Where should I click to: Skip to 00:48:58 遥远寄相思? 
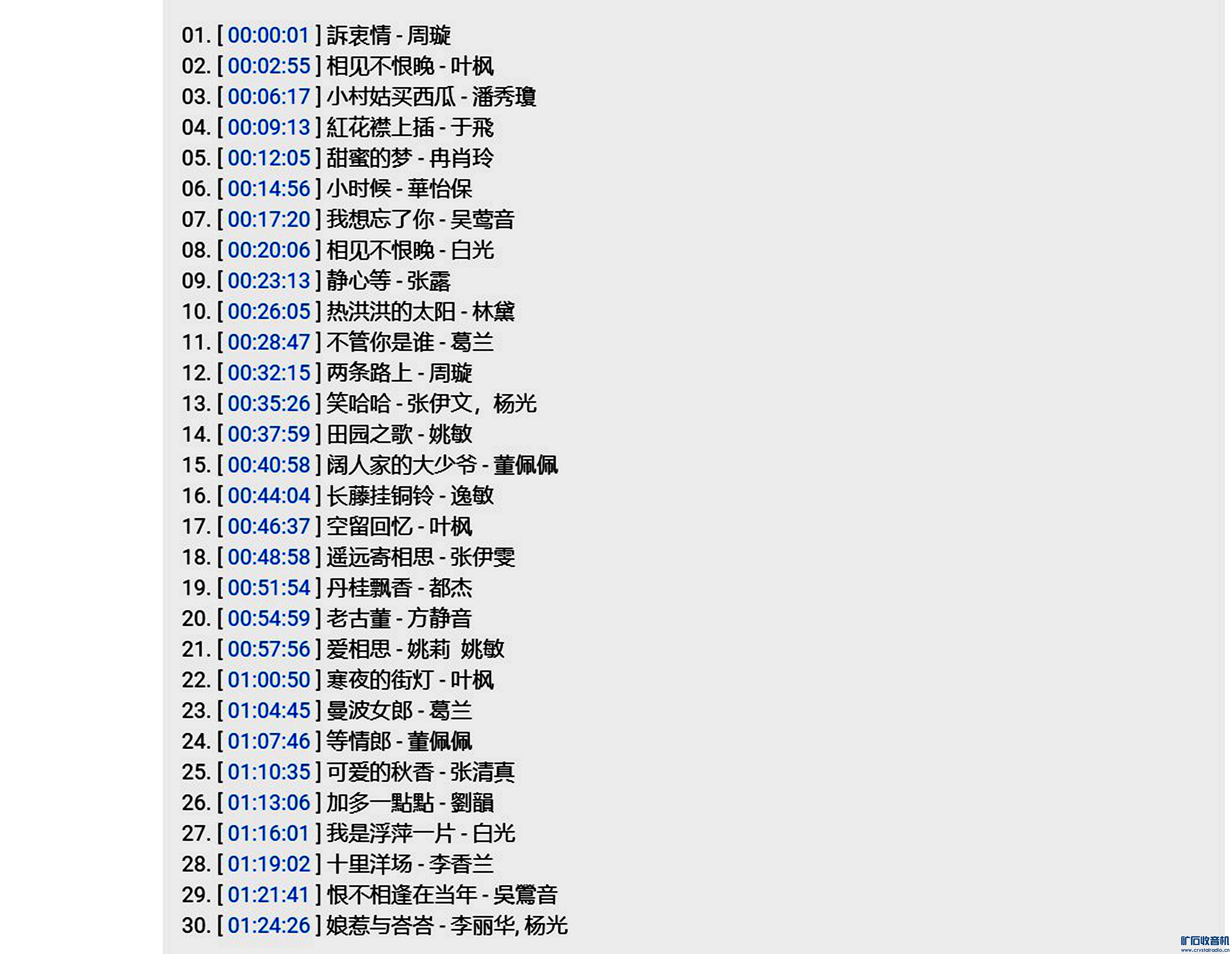[269, 557]
